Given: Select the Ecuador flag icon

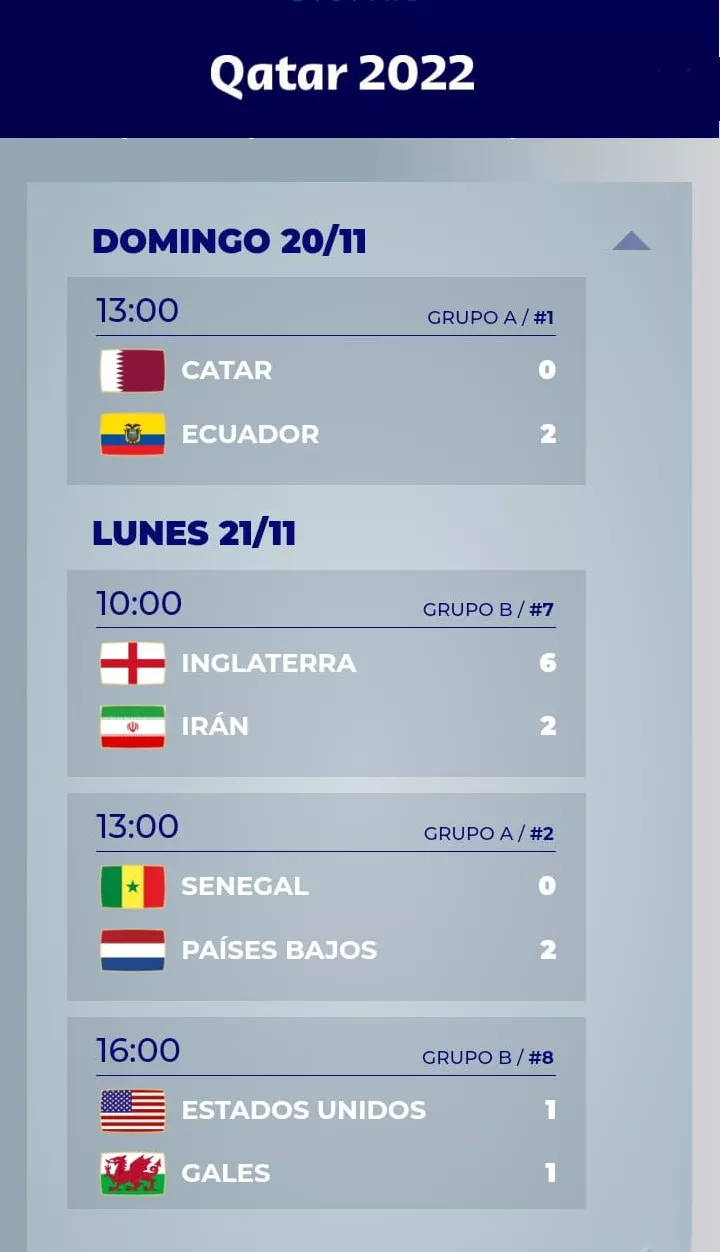Looking at the screenshot, I should (131, 433).
